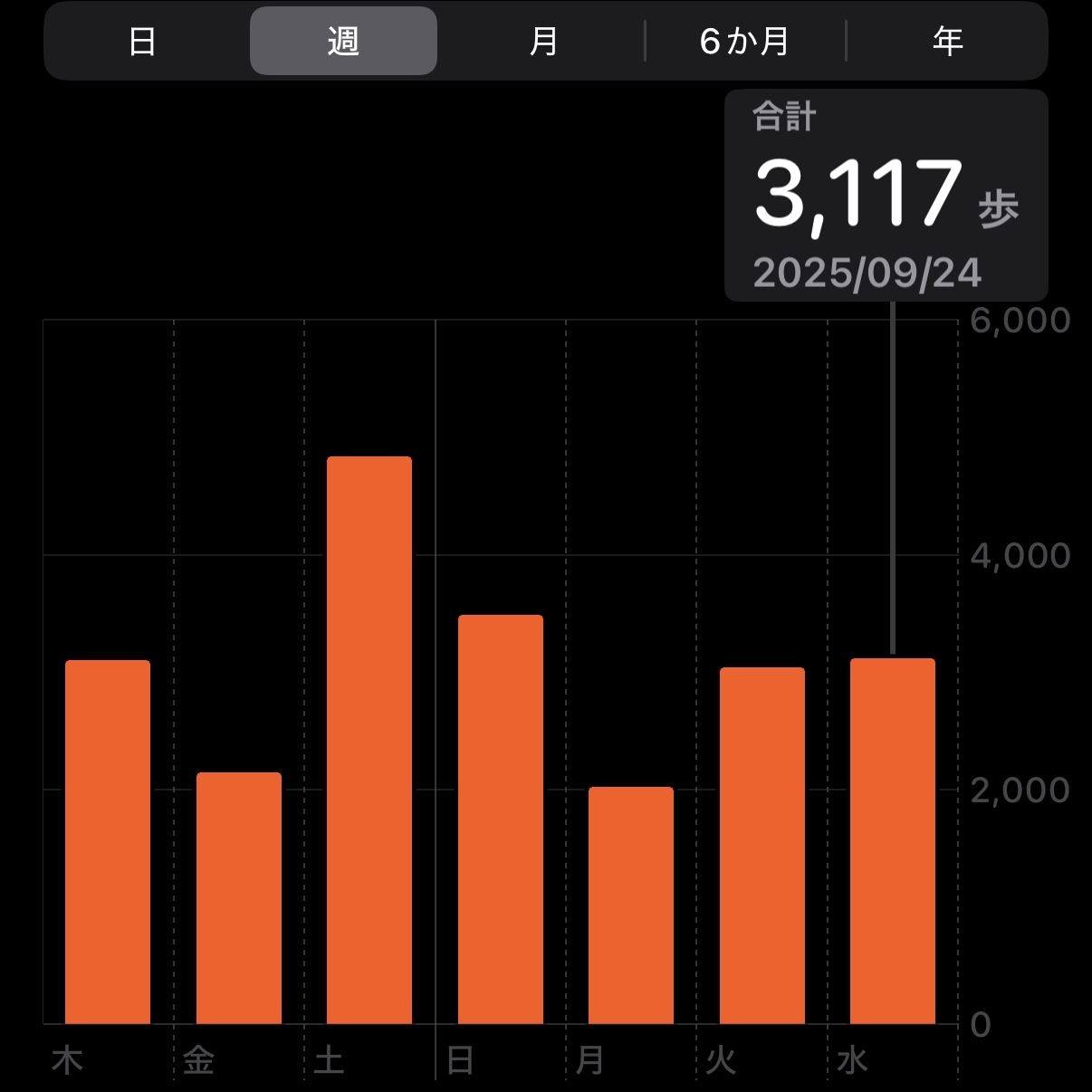Select the 金 (Friday) bar
This screenshot has height=1092, width=1092.
[x=239, y=898]
